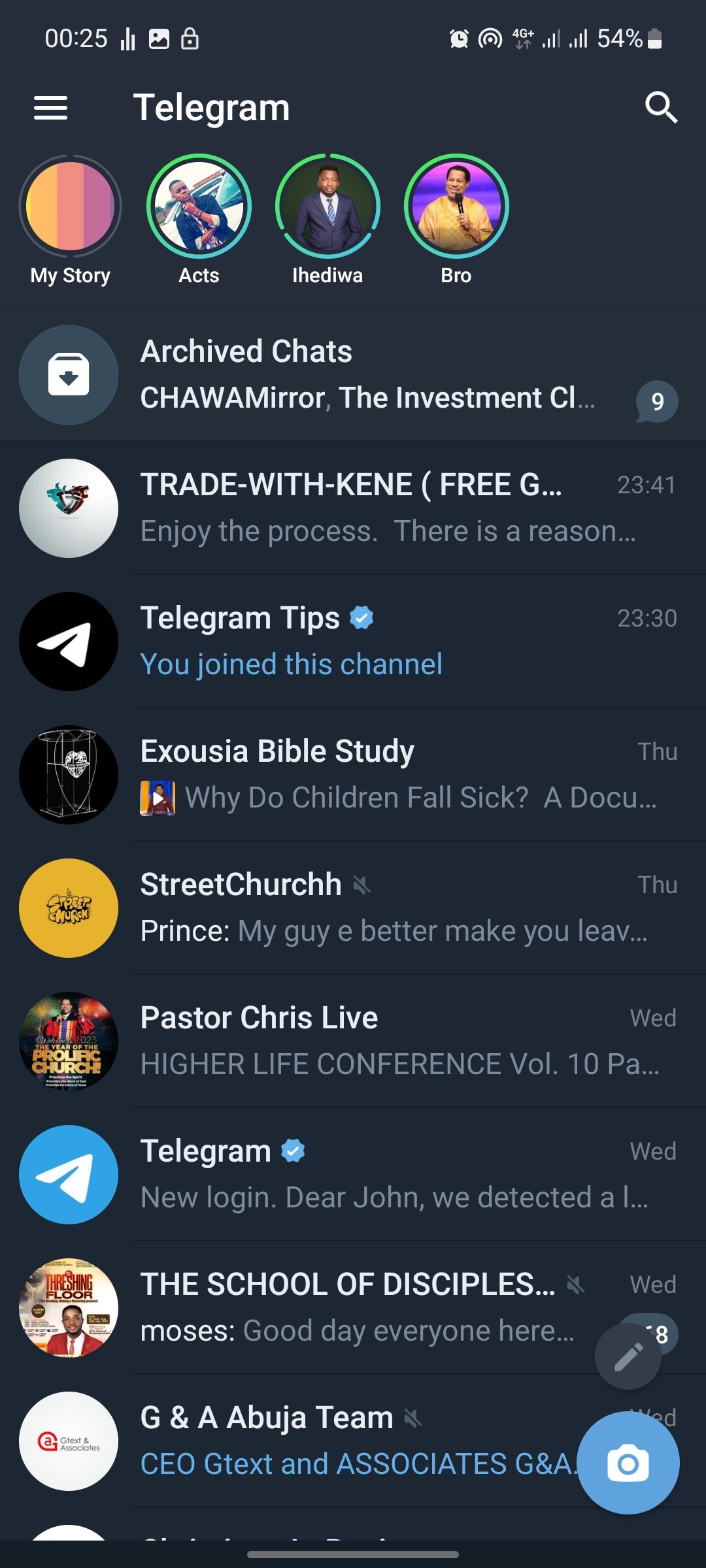
Task: Open Telegram search
Action: [x=662, y=107]
